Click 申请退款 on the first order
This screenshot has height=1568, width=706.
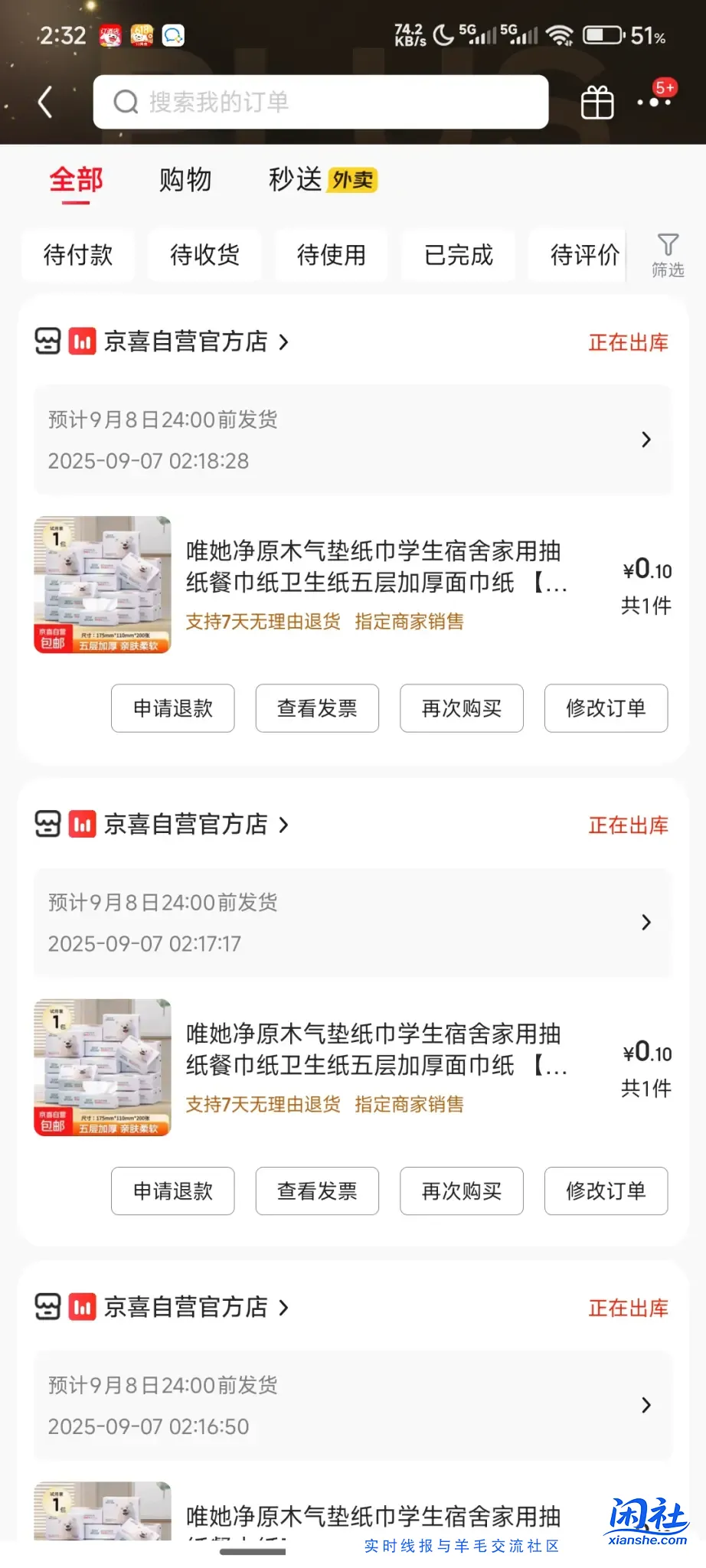click(x=172, y=708)
